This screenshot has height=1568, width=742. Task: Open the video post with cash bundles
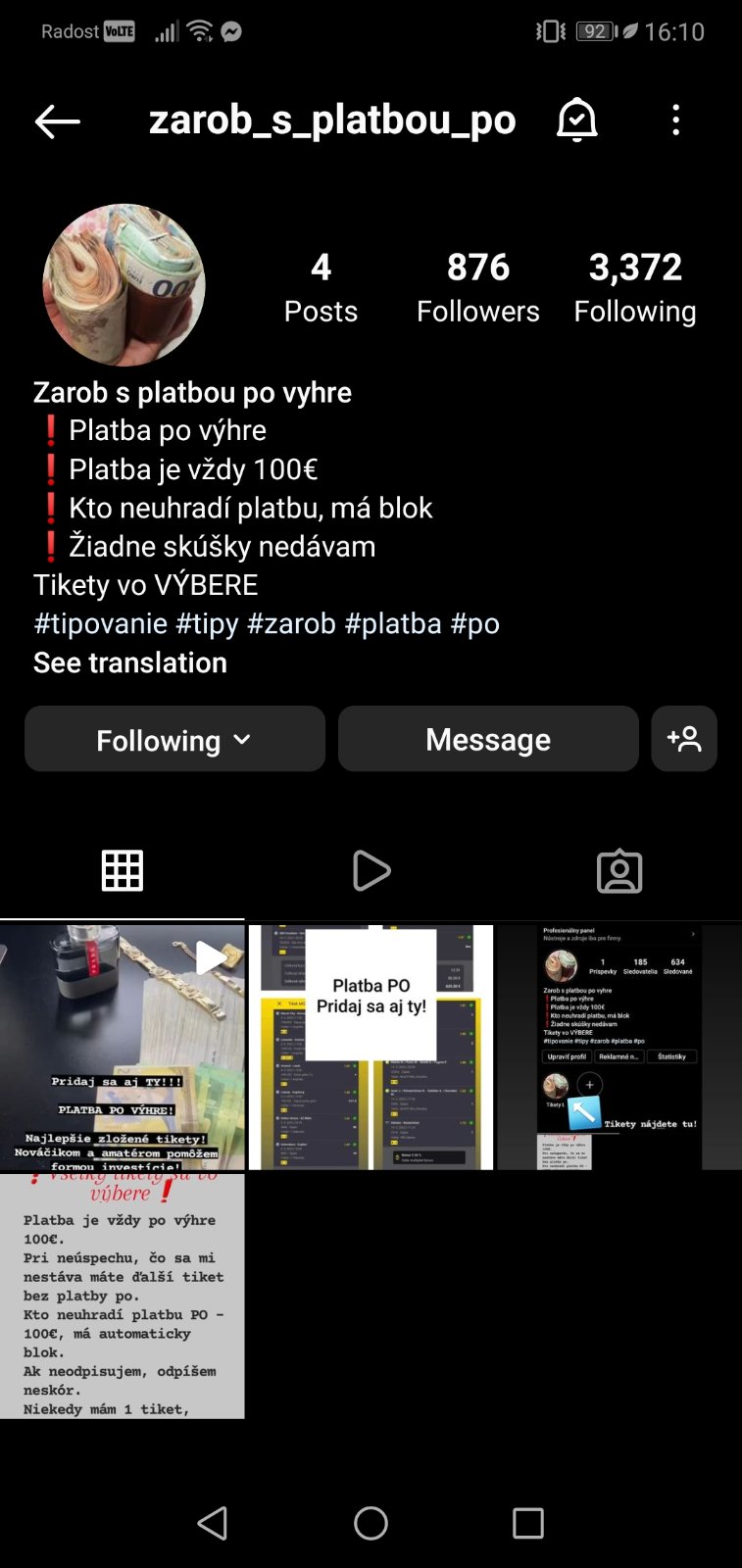(x=123, y=1047)
